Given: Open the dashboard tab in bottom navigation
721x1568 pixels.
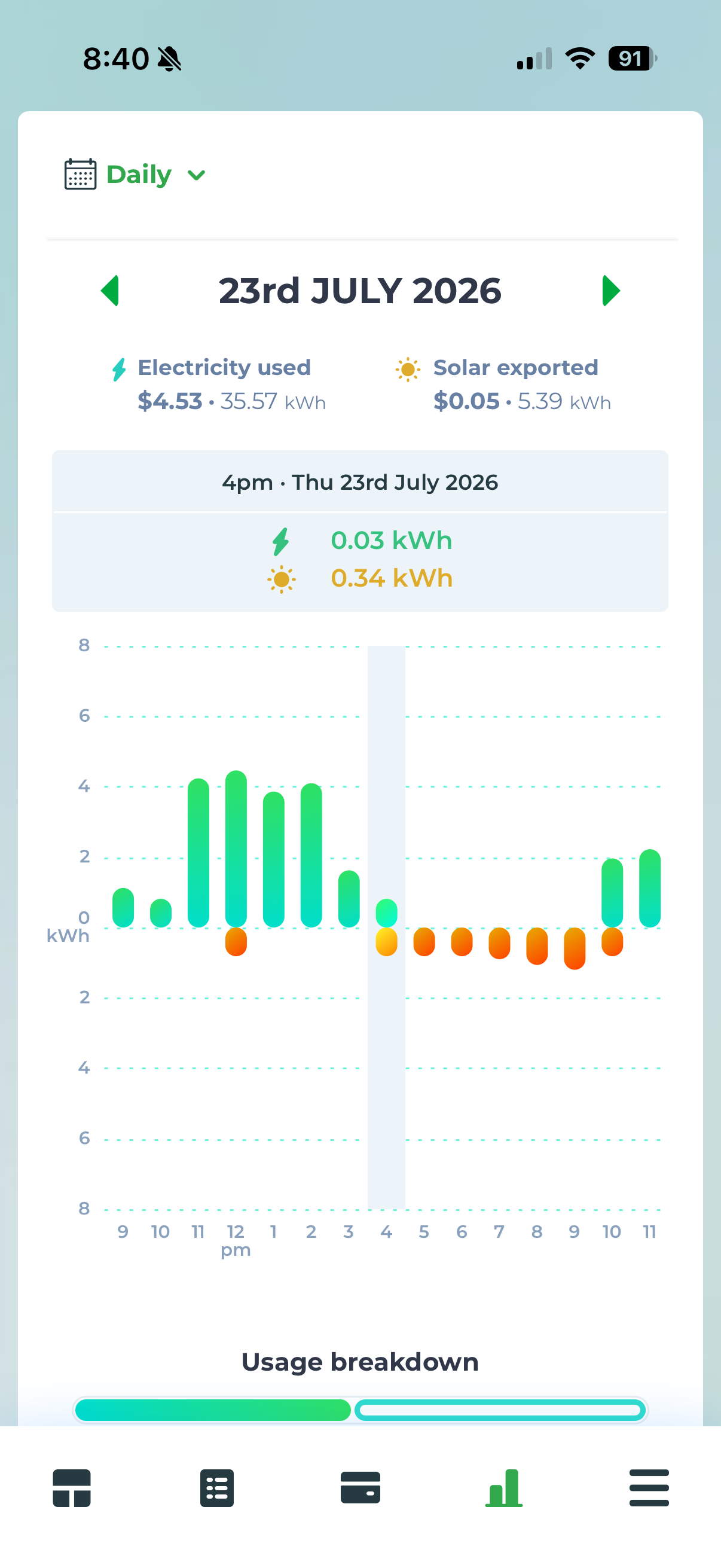Looking at the screenshot, I should tap(72, 1488).
